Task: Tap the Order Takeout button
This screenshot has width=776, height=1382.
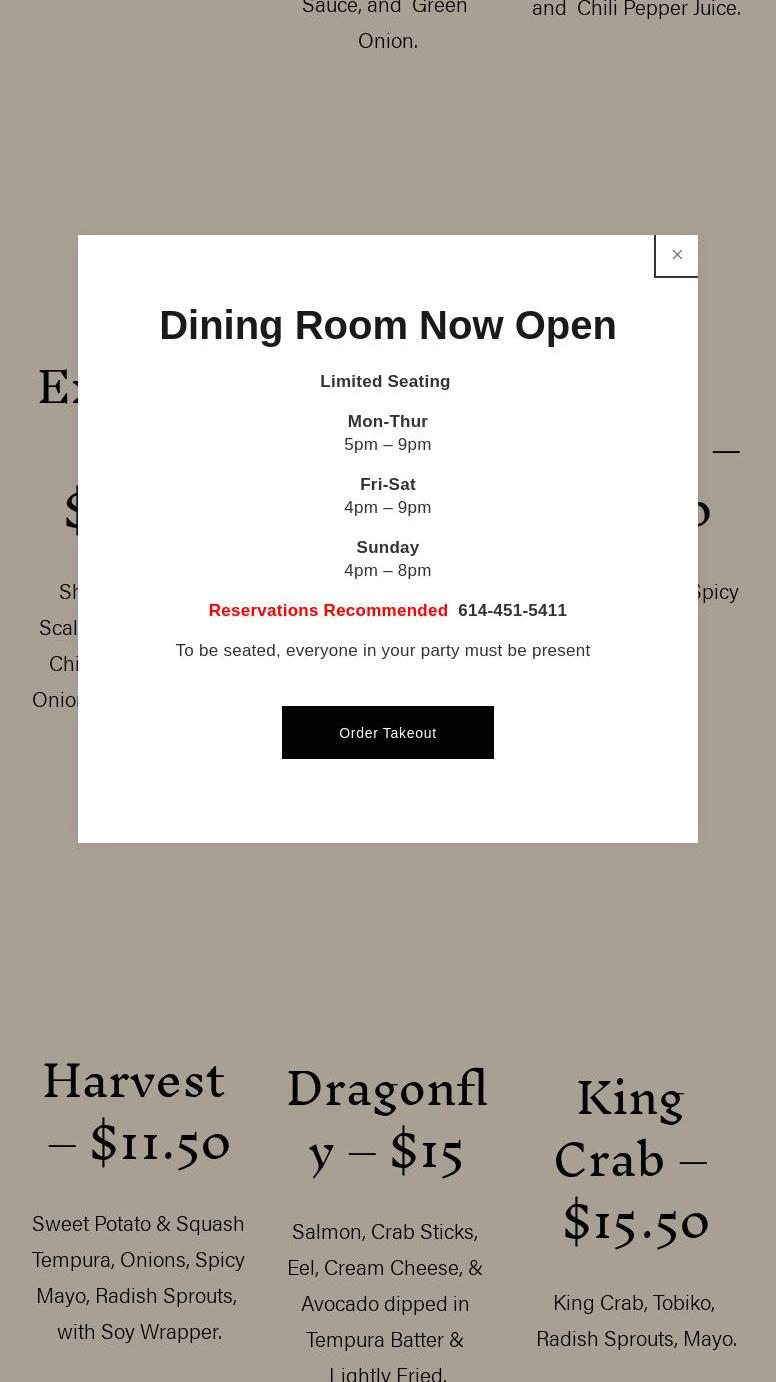Action: pyautogui.click(x=388, y=732)
